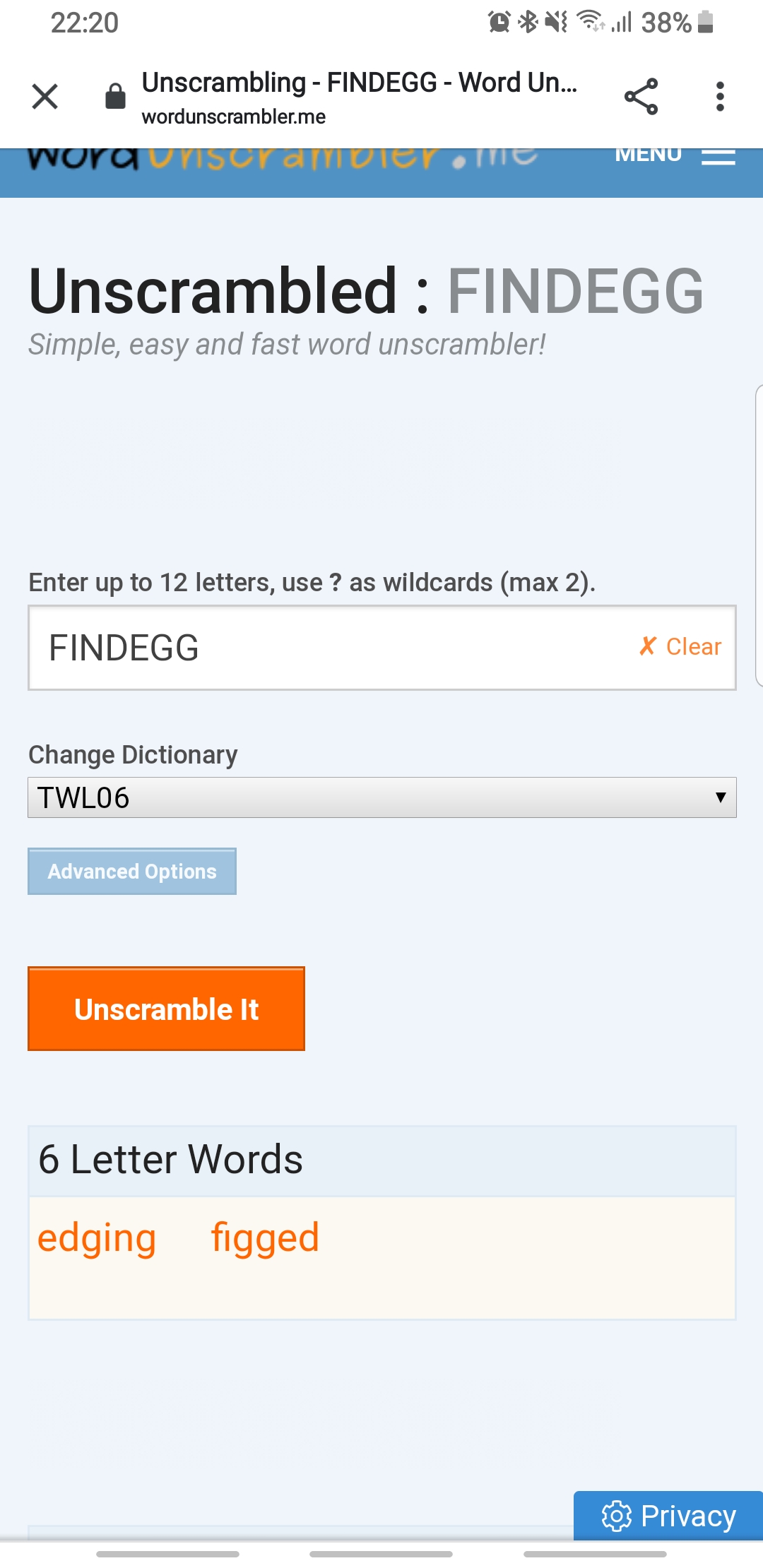
Task: Open the site MENU drawer
Action: pyautogui.click(x=674, y=156)
